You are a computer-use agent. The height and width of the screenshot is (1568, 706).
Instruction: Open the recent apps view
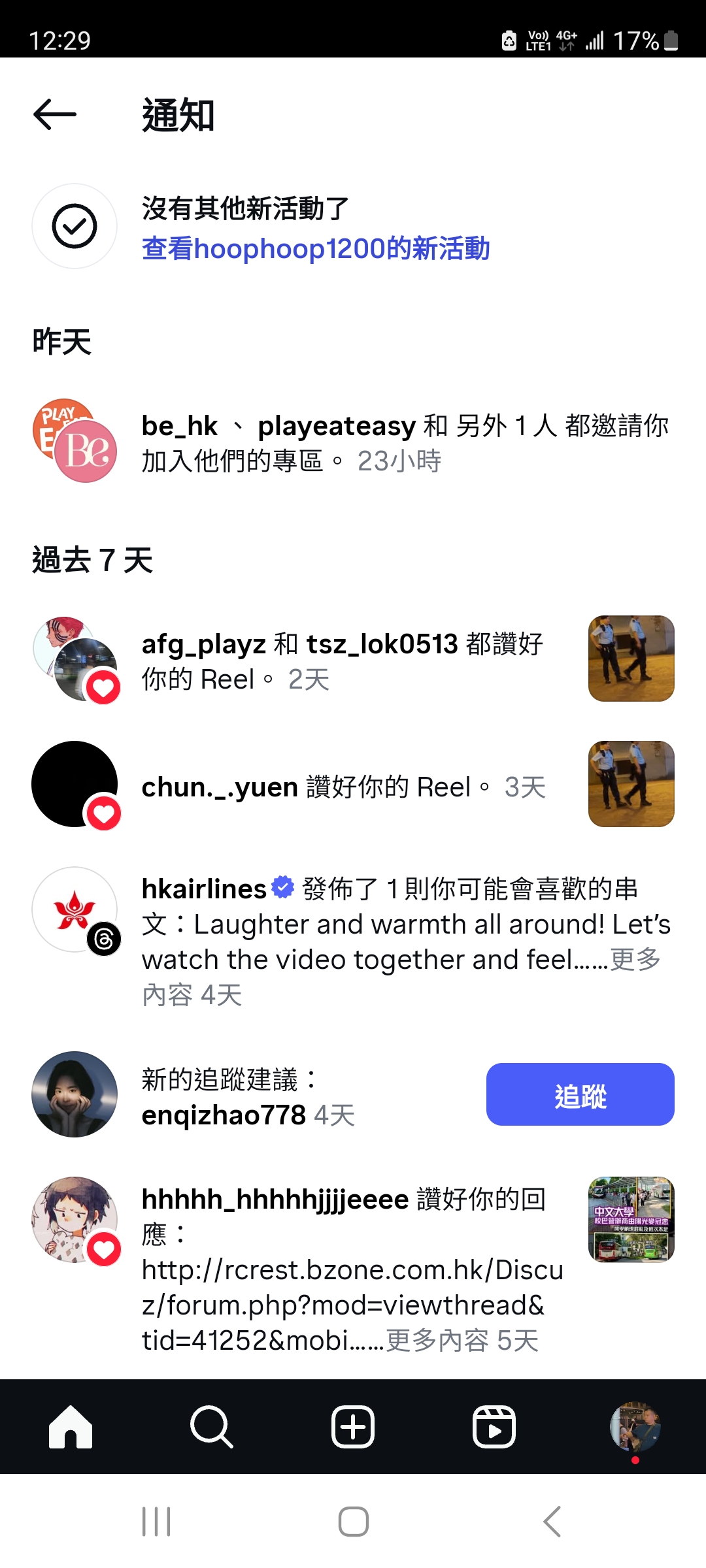(x=156, y=1522)
